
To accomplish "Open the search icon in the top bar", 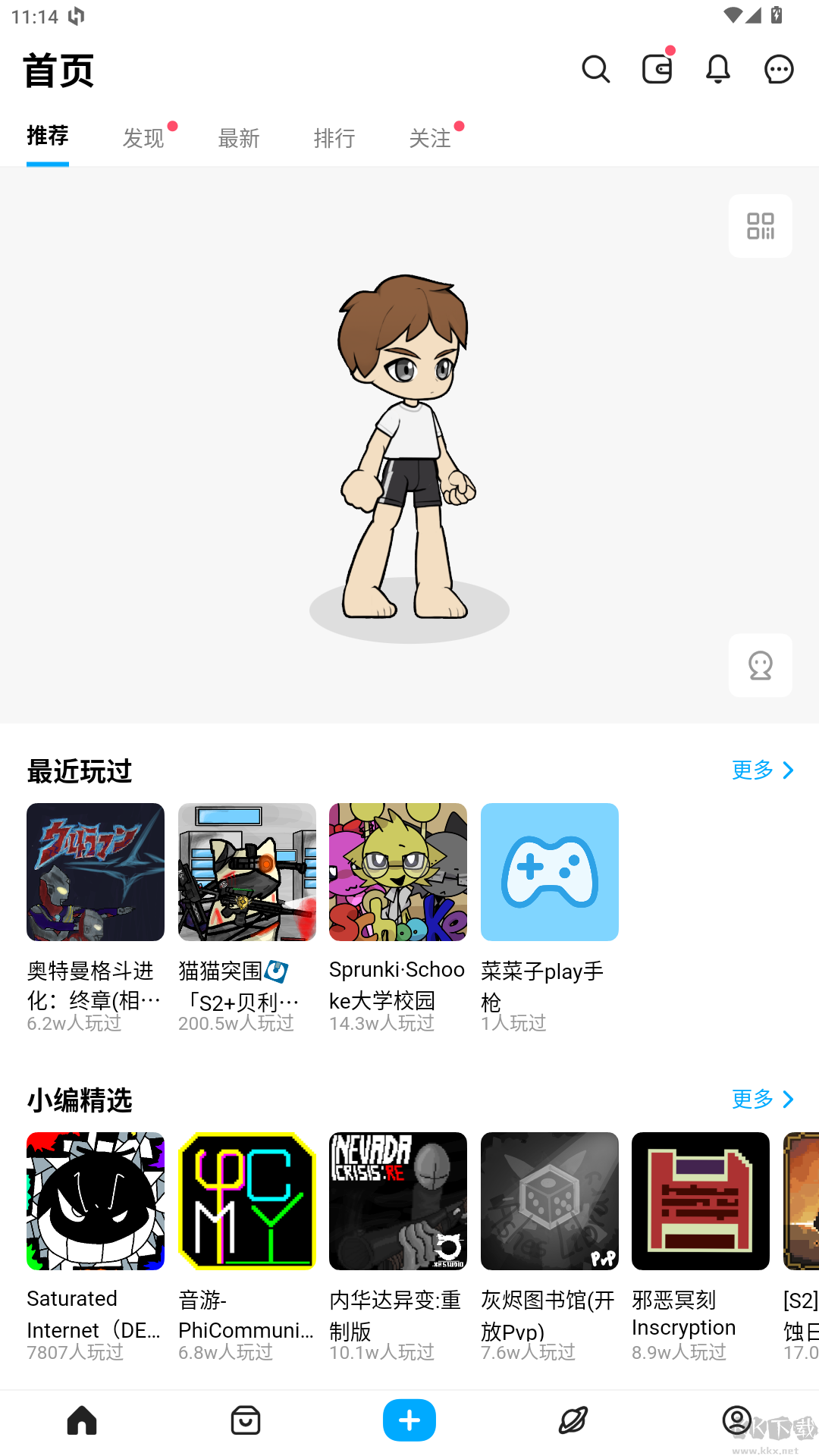I will (596, 68).
